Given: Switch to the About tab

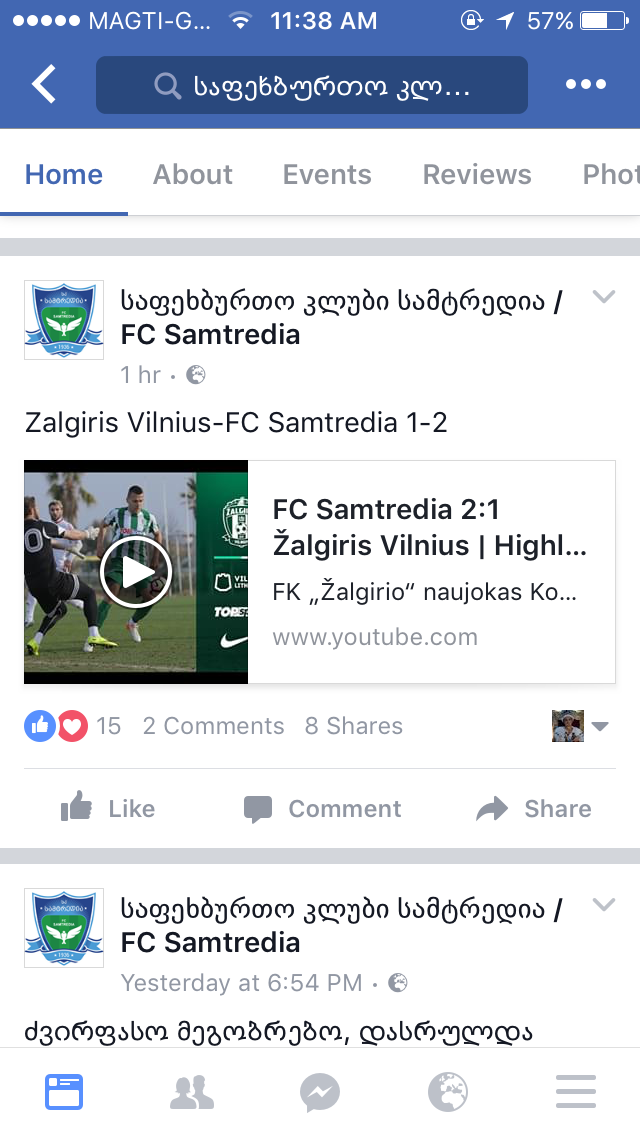Looking at the screenshot, I should click(193, 174).
